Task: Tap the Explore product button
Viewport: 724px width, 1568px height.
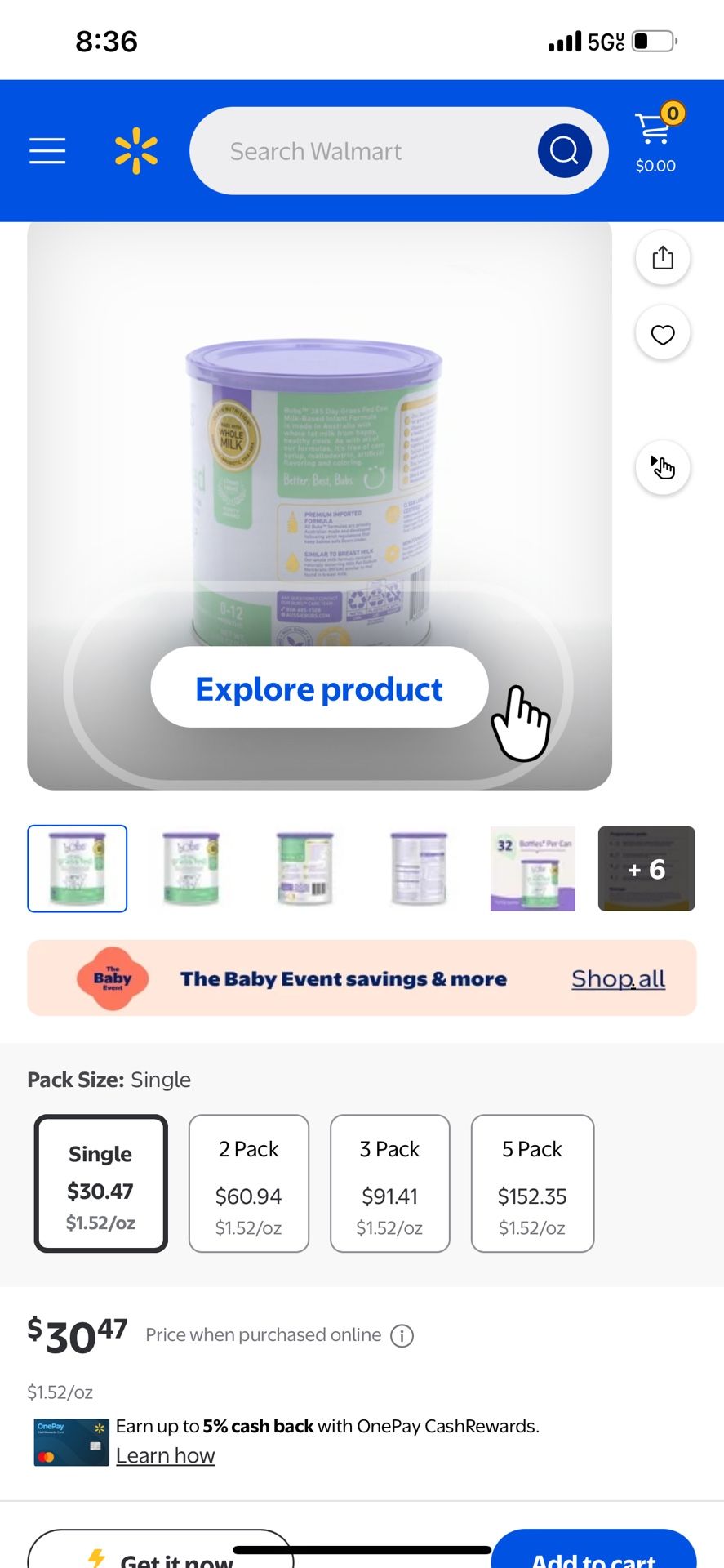Action: point(319,688)
